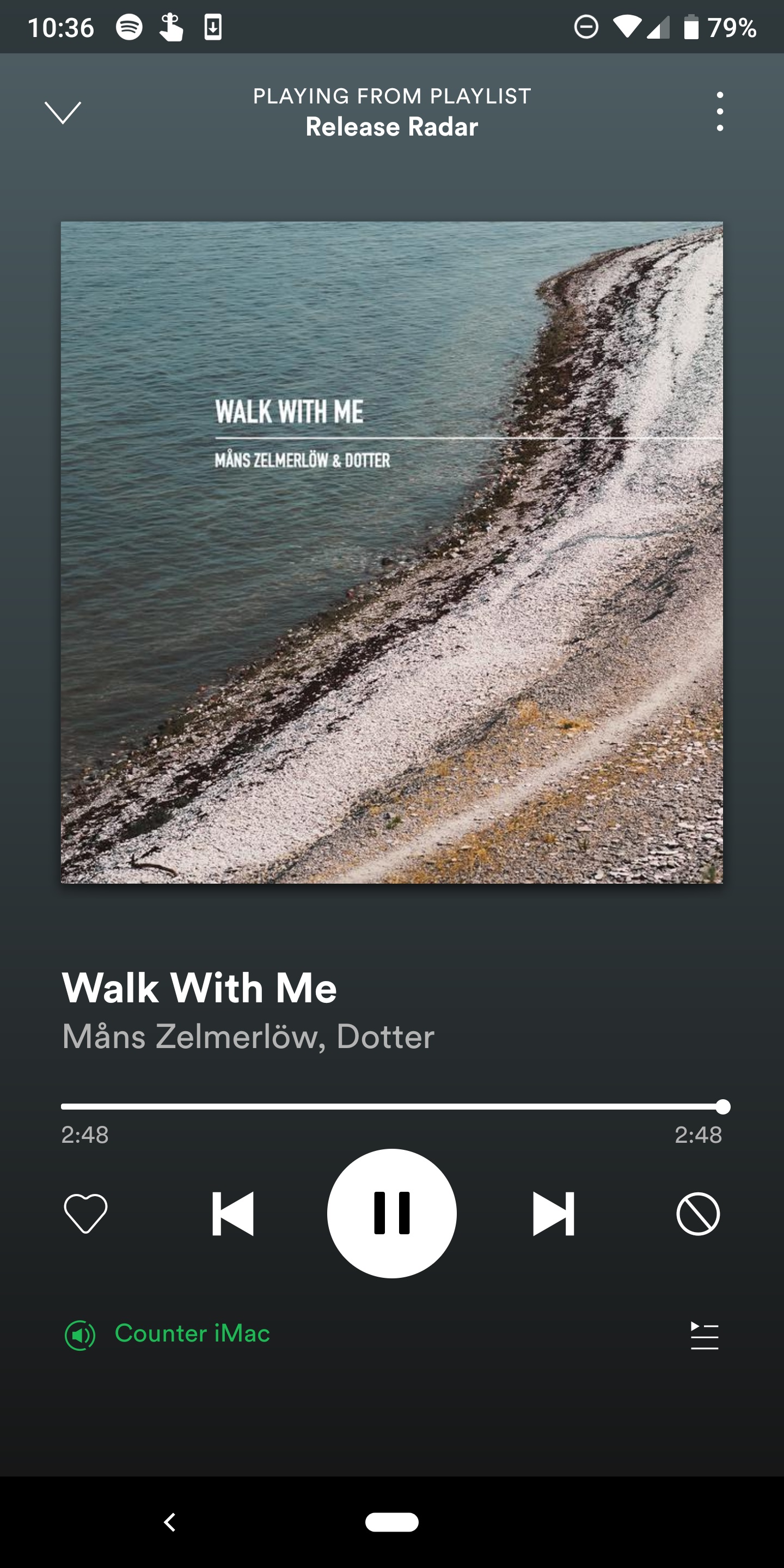This screenshot has width=784, height=1568.
Task: Skip to the next track
Action: tap(553, 1214)
